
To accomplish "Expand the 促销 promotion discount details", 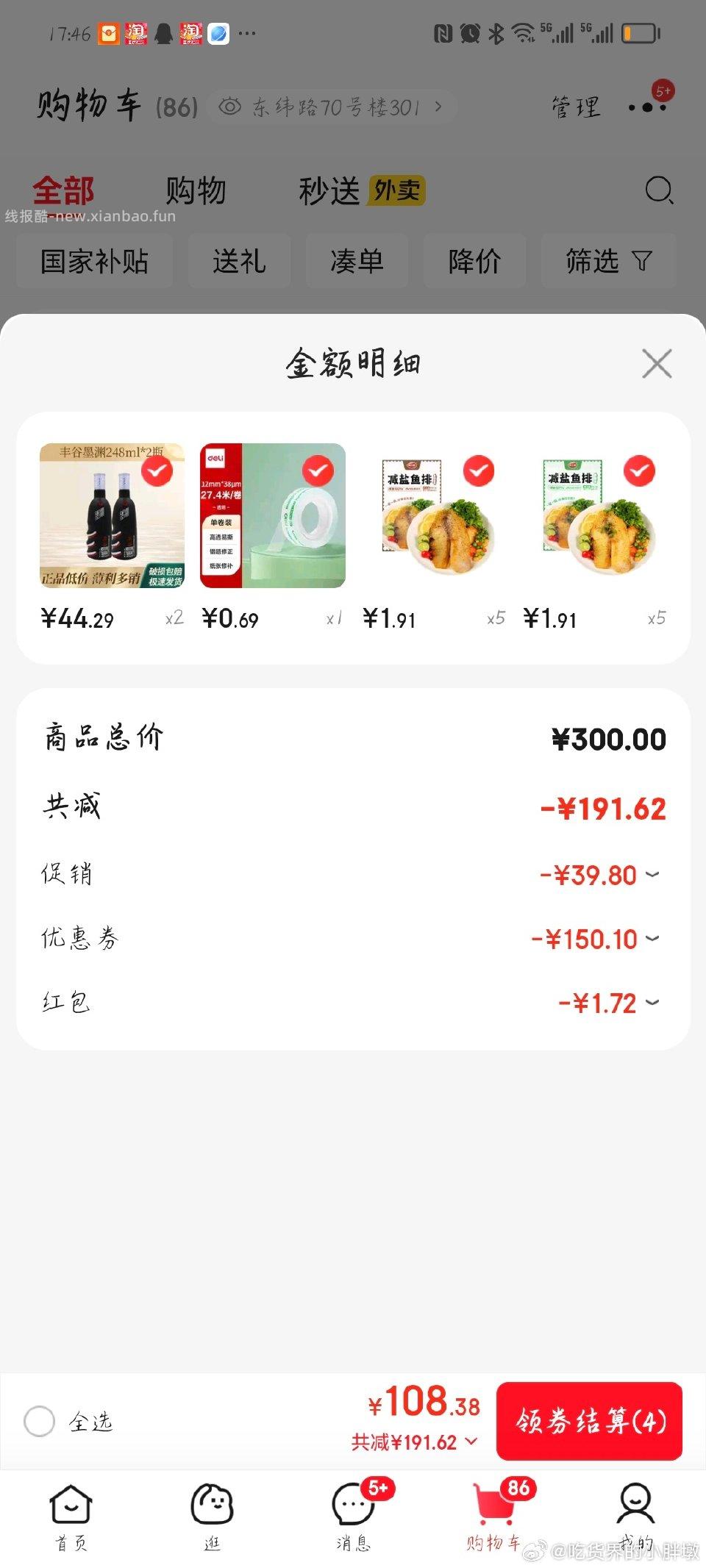I will (x=650, y=876).
